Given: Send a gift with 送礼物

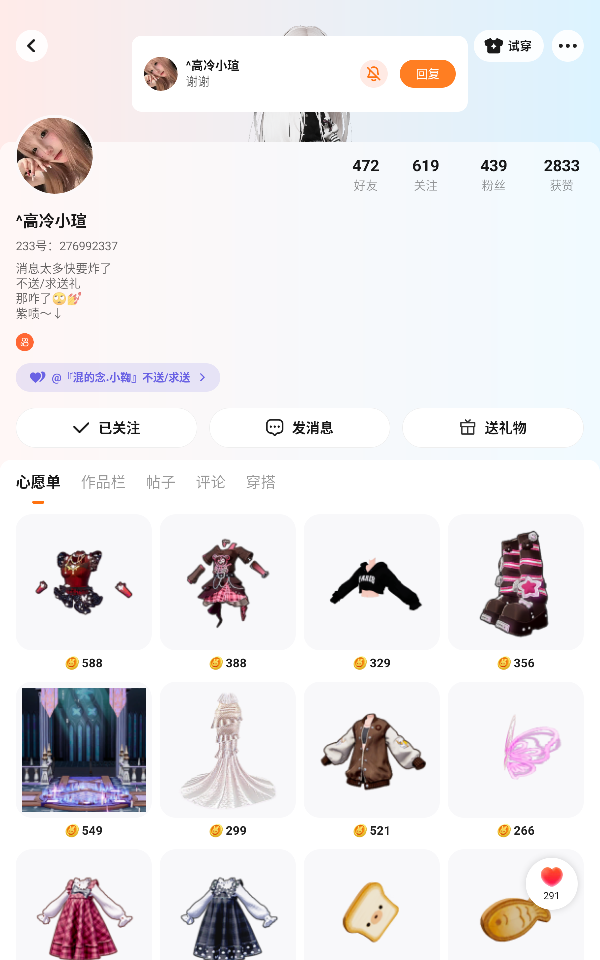Looking at the screenshot, I should pyautogui.click(x=492, y=428).
